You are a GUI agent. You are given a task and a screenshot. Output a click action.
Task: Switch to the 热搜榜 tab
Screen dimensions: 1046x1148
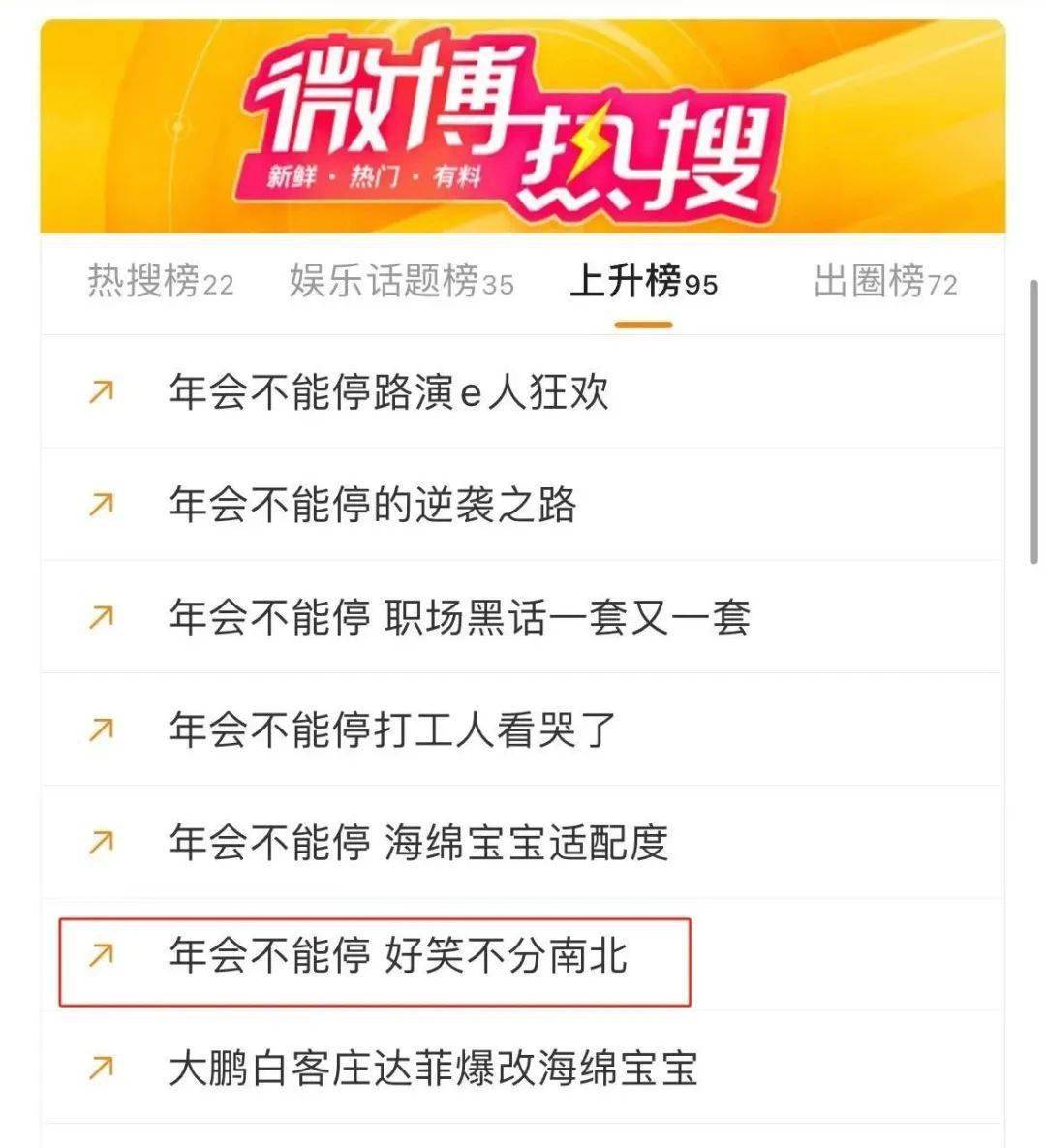160,282
